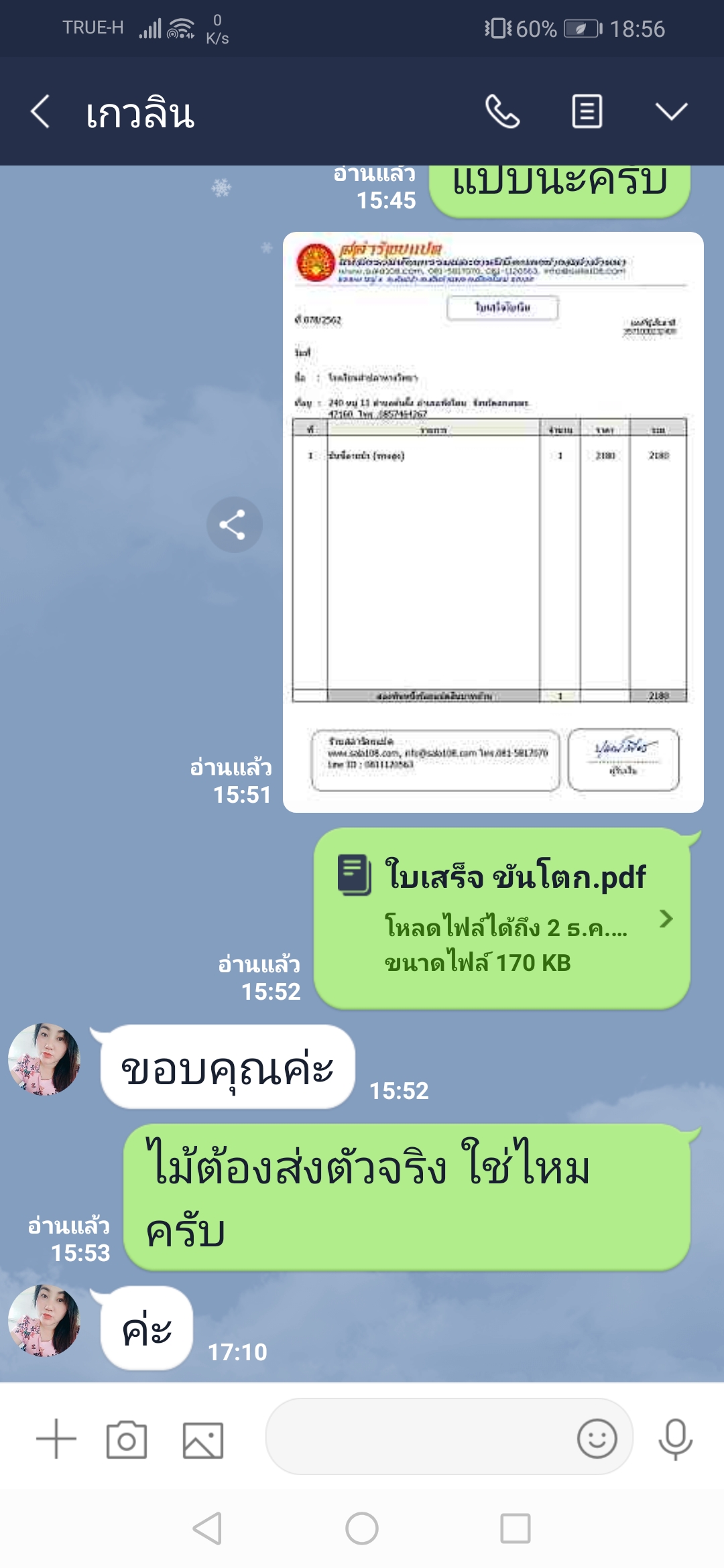View the profile picture beside ขอบคุณค่ะ

(x=44, y=1059)
